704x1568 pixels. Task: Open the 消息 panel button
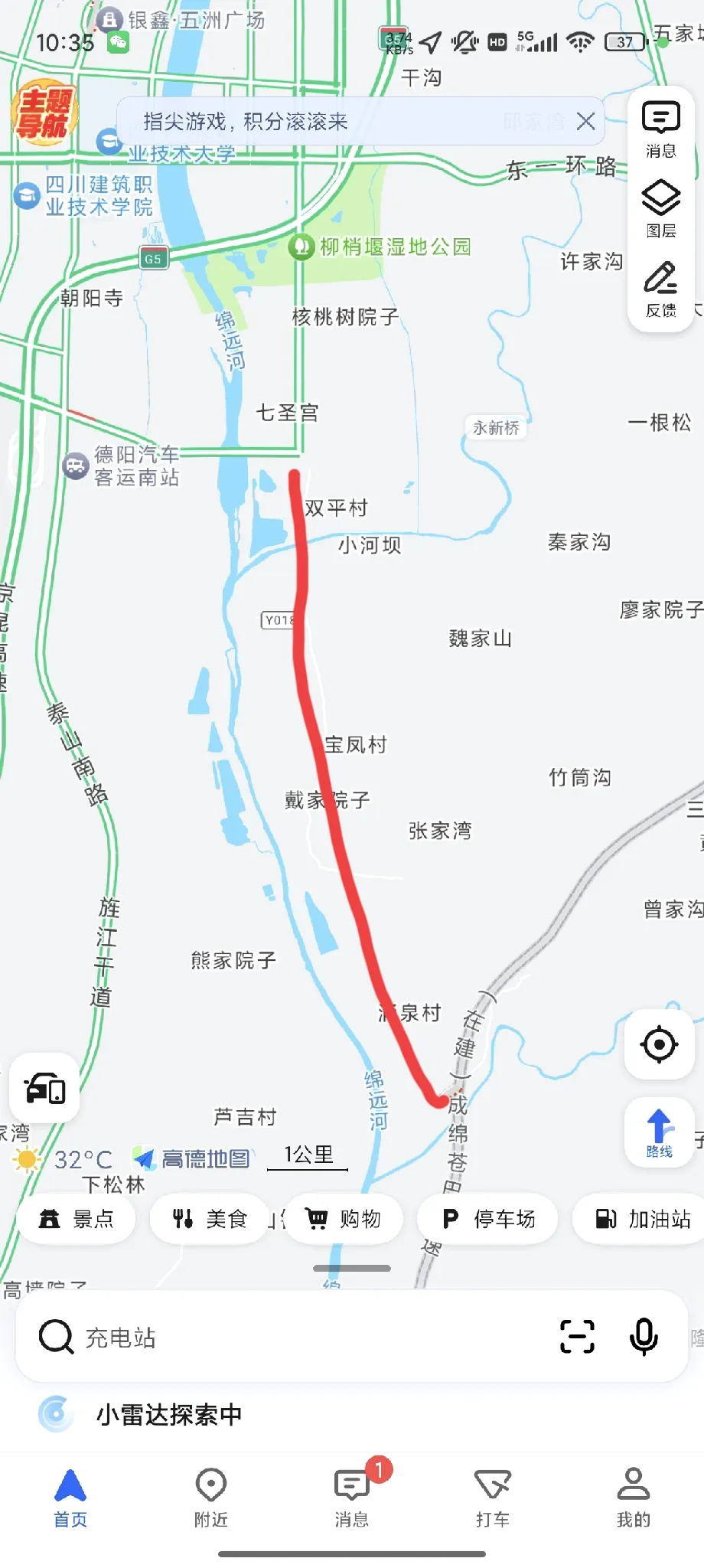(660, 129)
